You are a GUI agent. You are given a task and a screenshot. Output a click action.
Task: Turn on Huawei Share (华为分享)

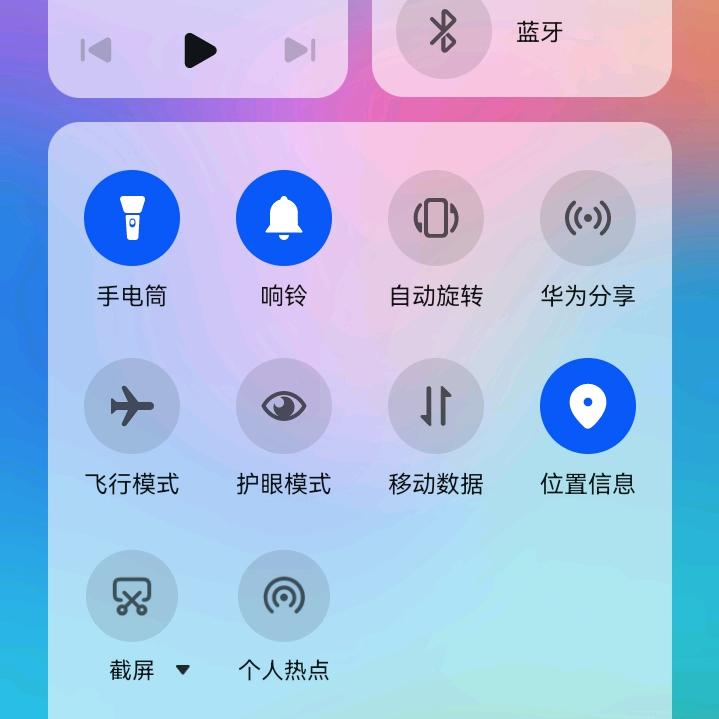coord(588,218)
